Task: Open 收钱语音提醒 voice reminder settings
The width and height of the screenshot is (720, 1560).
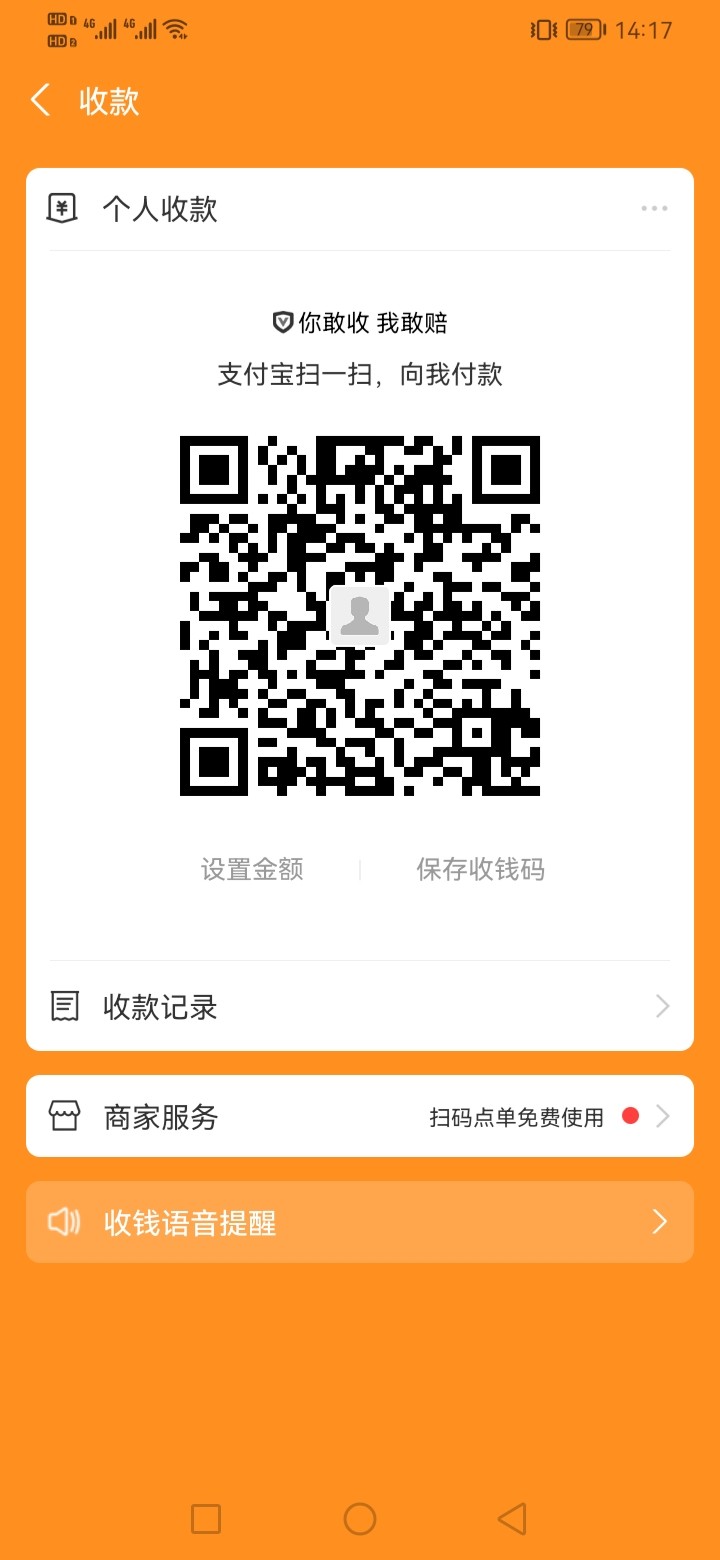Action: pos(360,1222)
